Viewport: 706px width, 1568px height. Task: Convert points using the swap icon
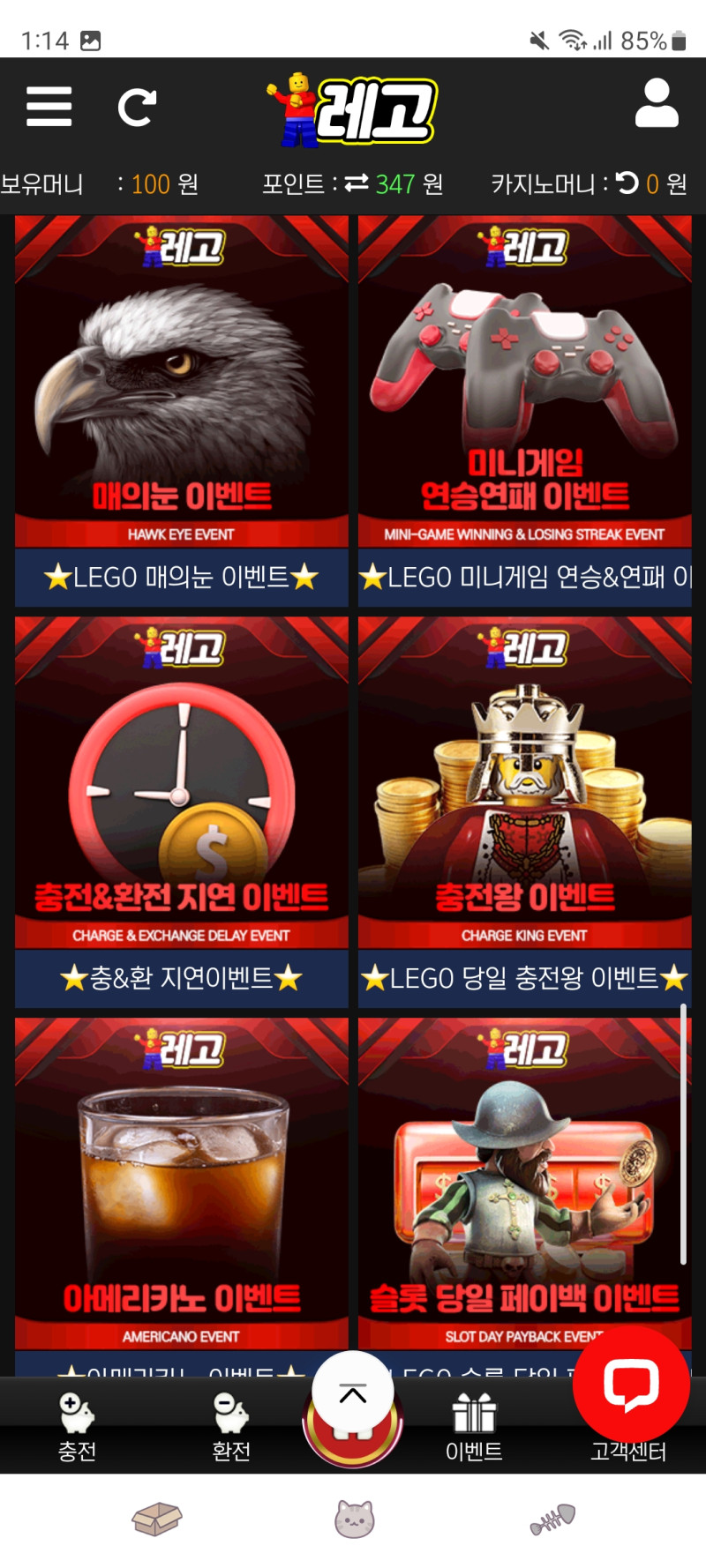click(x=357, y=183)
